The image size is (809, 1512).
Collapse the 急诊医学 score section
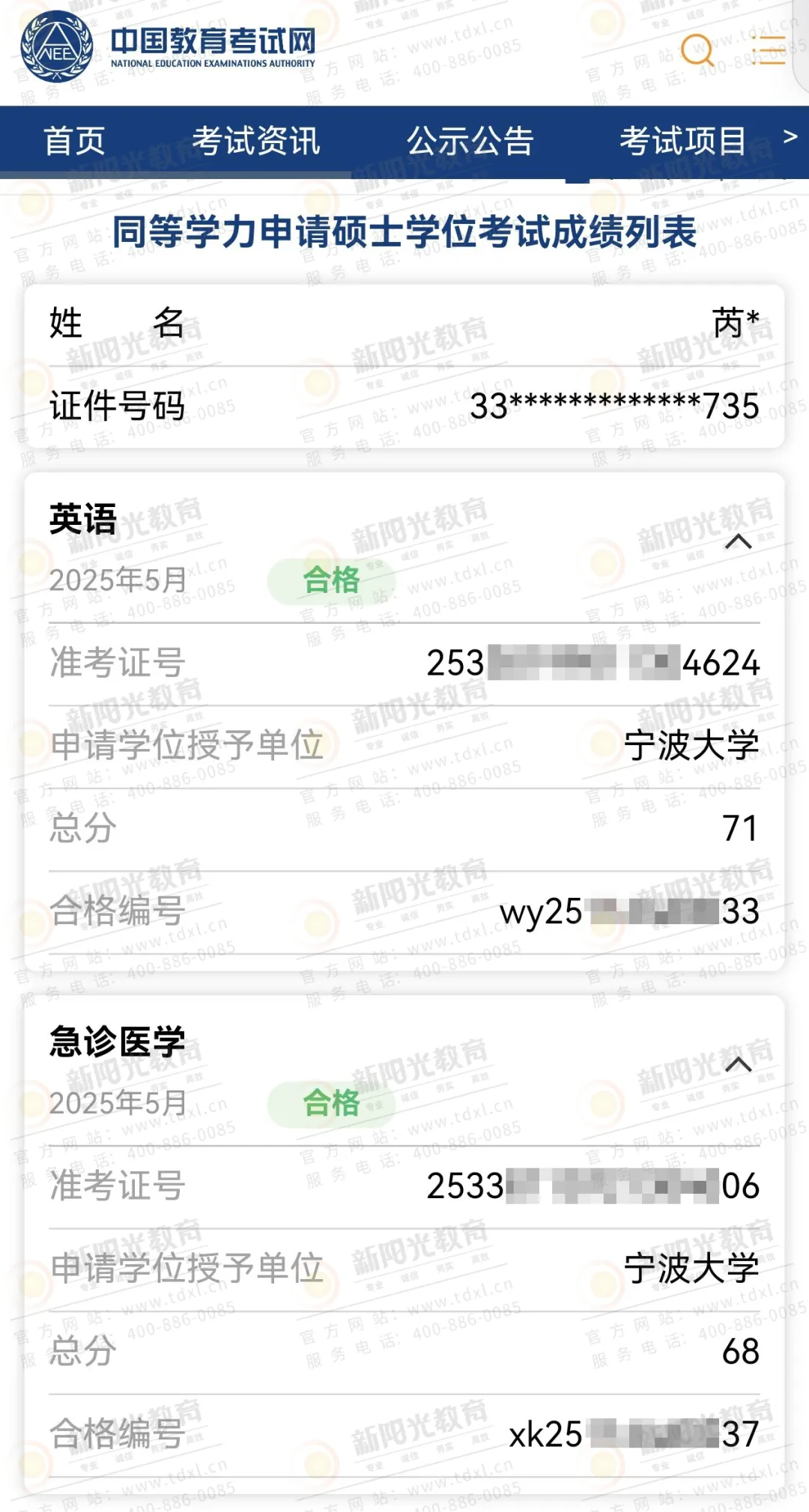point(738,1064)
